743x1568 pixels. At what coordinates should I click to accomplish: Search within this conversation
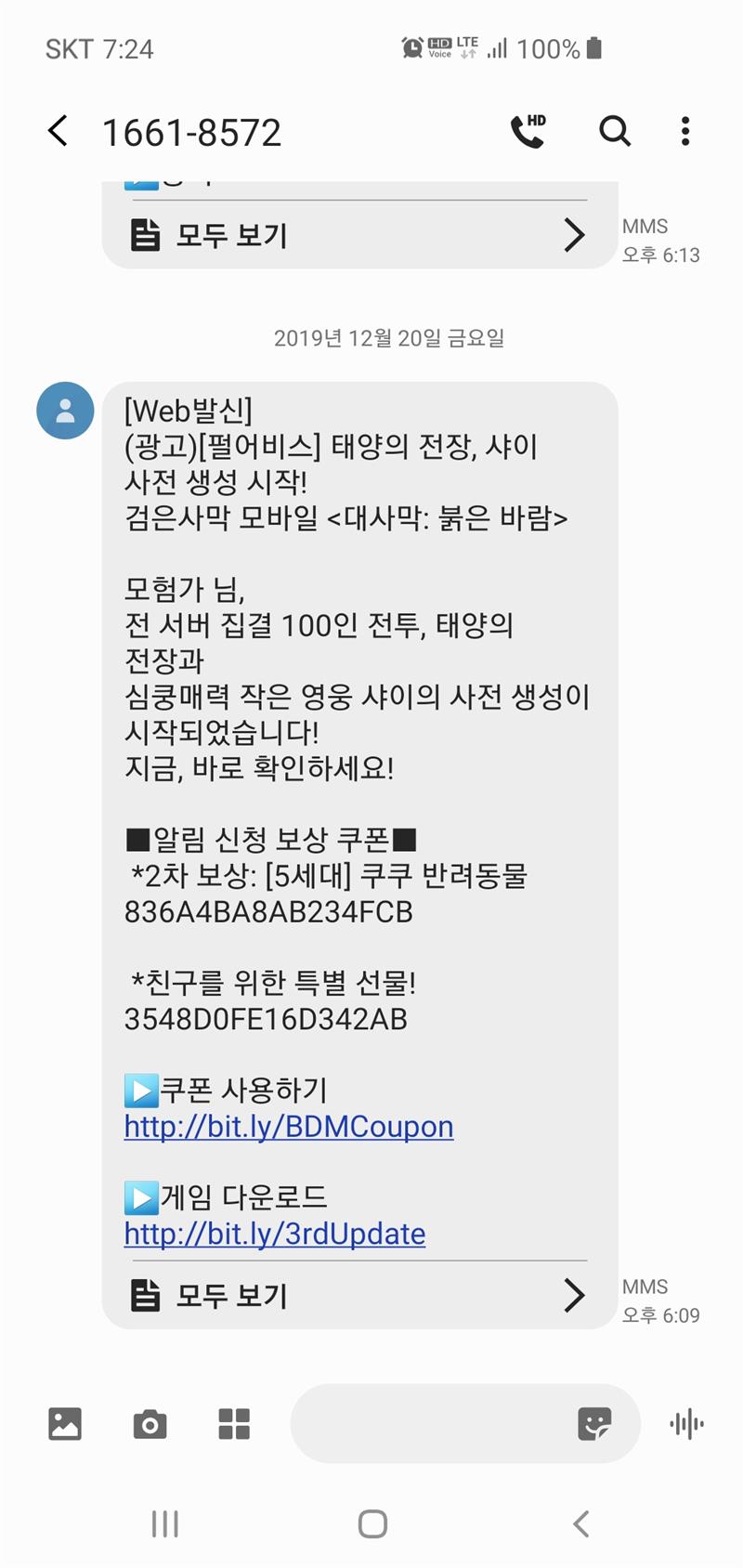pyautogui.click(x=614, y=132)
